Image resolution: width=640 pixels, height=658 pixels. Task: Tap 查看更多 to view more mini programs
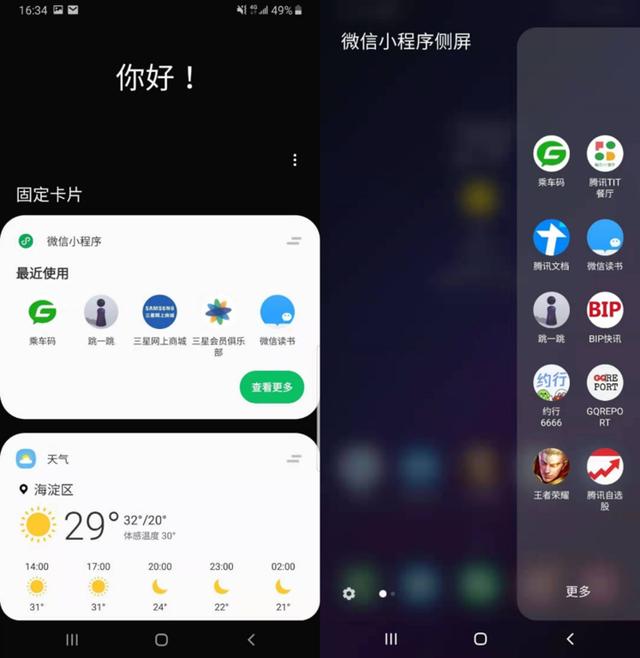click(x=271, y=387)
